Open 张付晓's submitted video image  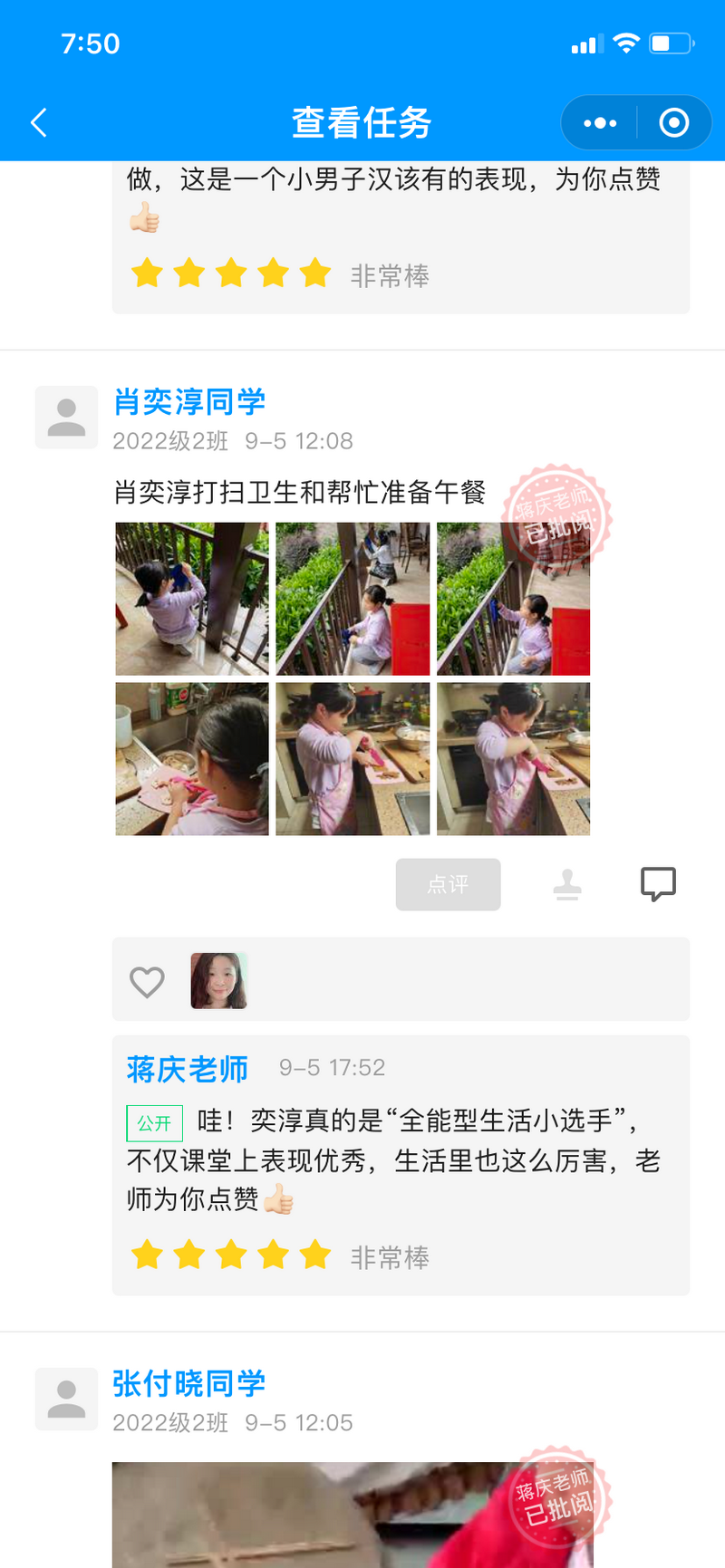(x=353, y=1513)
